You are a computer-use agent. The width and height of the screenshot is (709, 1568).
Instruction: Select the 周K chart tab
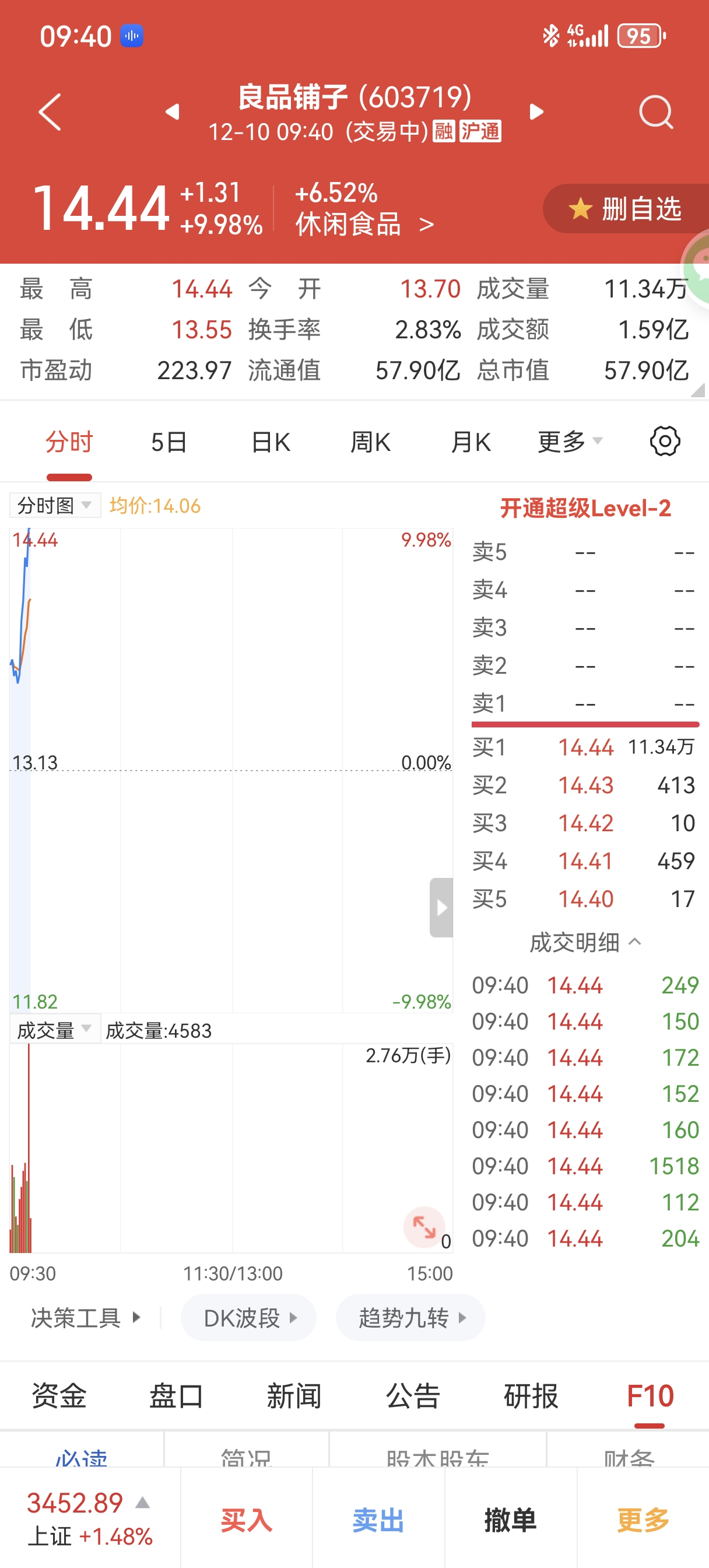pyautogui.click(x=371, y=442)
